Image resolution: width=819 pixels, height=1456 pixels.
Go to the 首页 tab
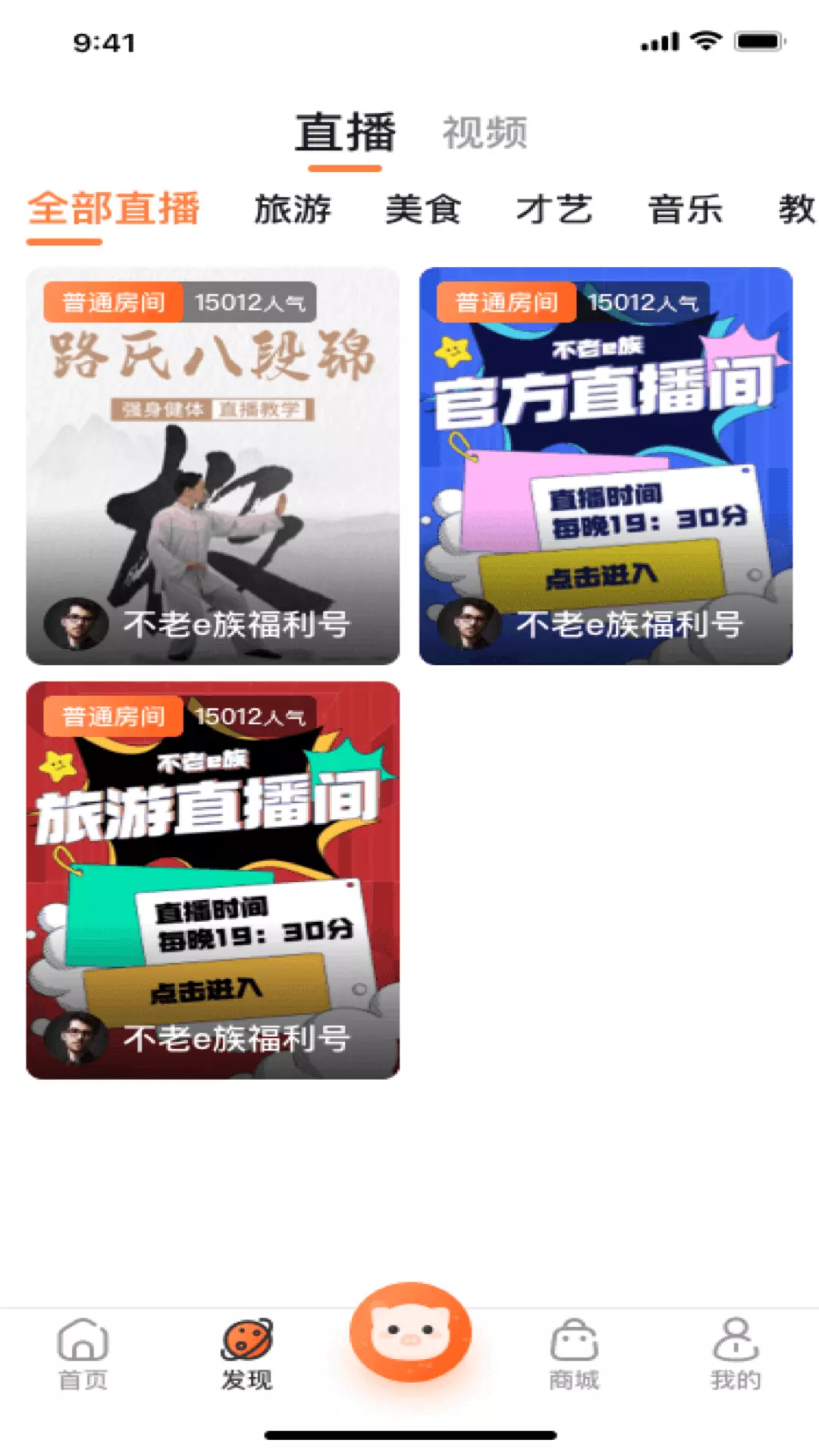coord(83,1354)
